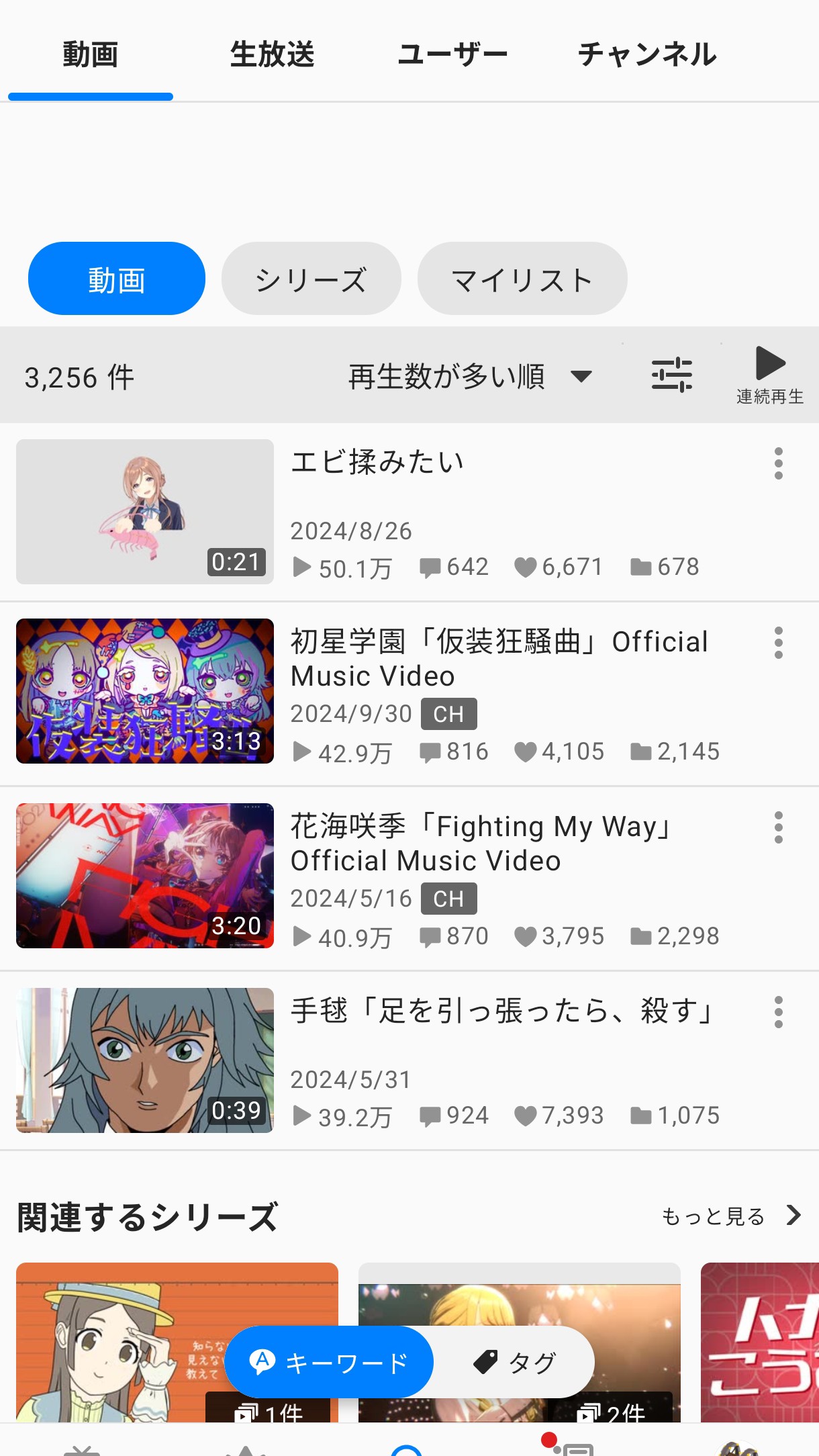Select the 動画 filter chip

pos(116,279)
